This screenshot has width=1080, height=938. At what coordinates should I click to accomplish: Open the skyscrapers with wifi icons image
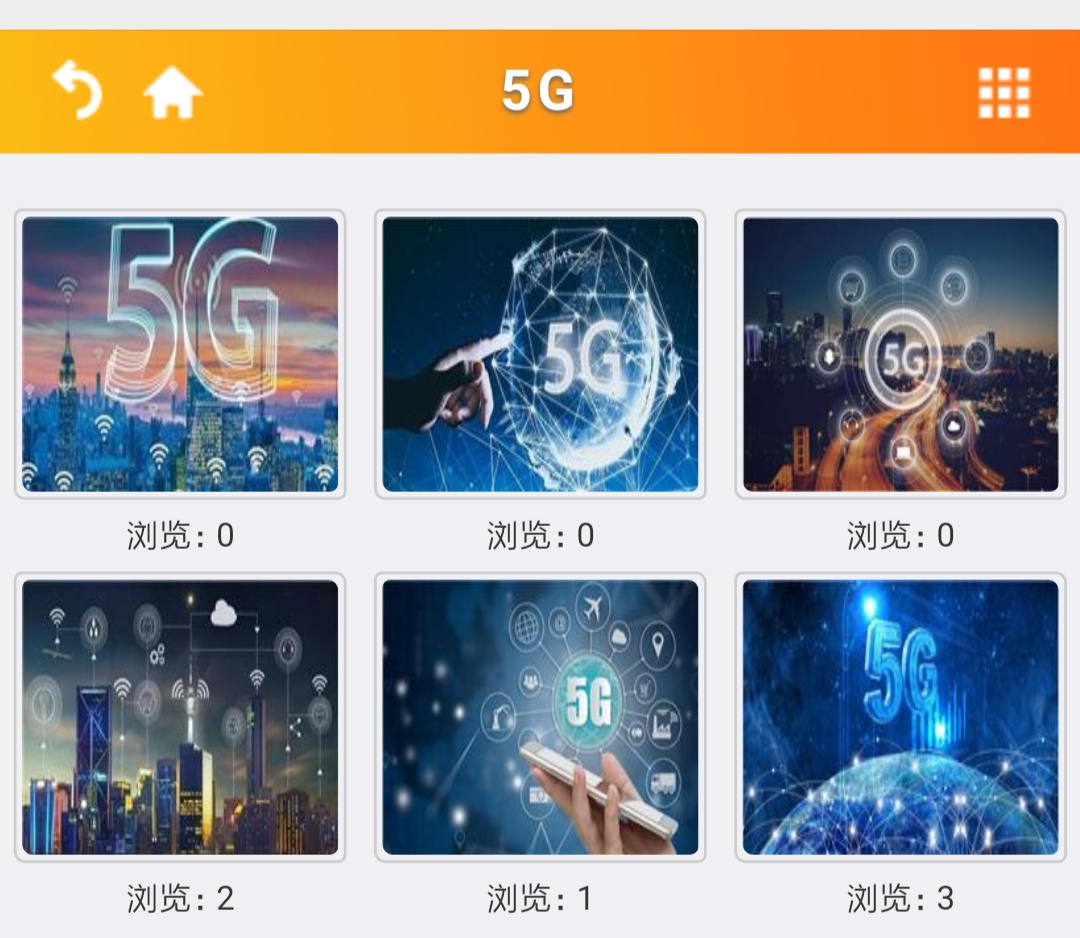[180, 717]
